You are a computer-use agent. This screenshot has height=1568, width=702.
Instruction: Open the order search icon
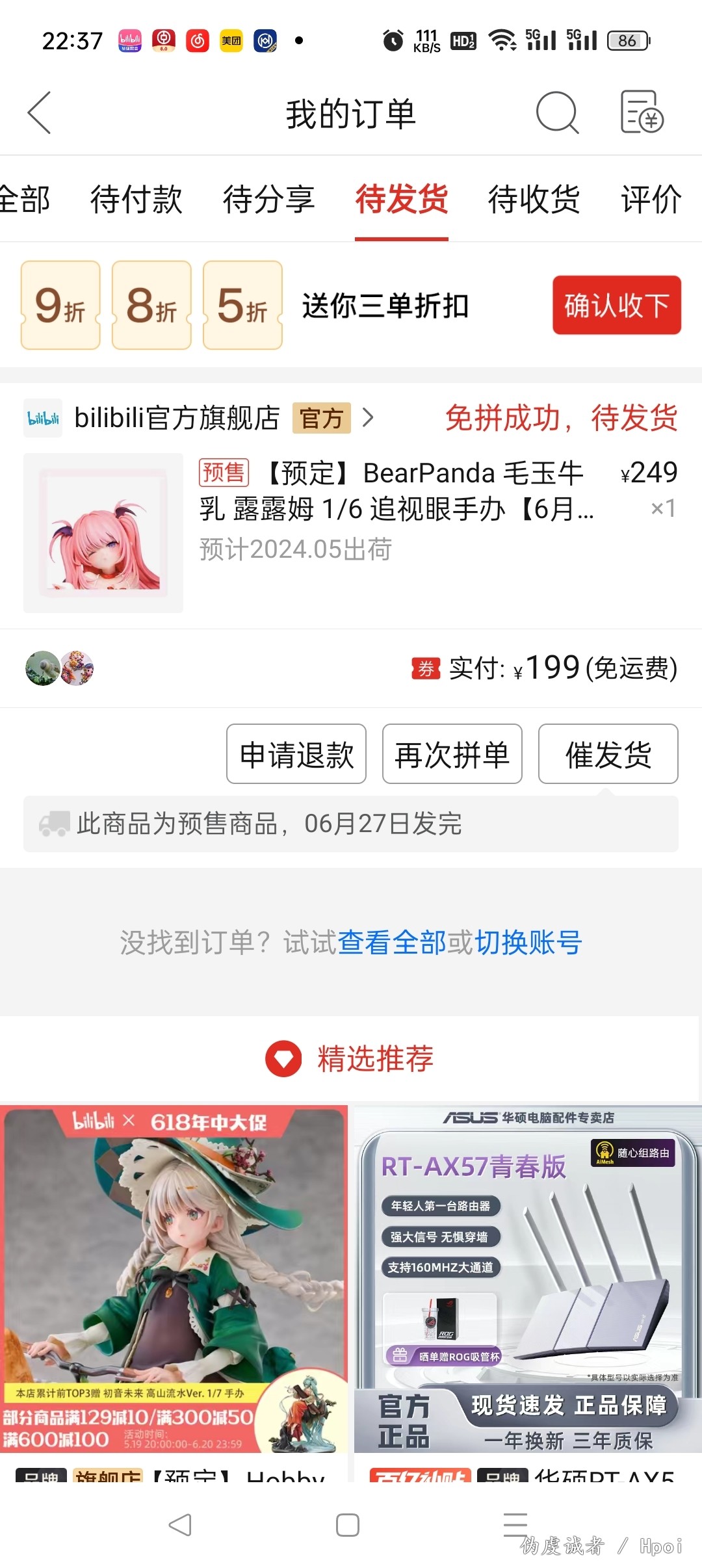(x=557, y=113)
